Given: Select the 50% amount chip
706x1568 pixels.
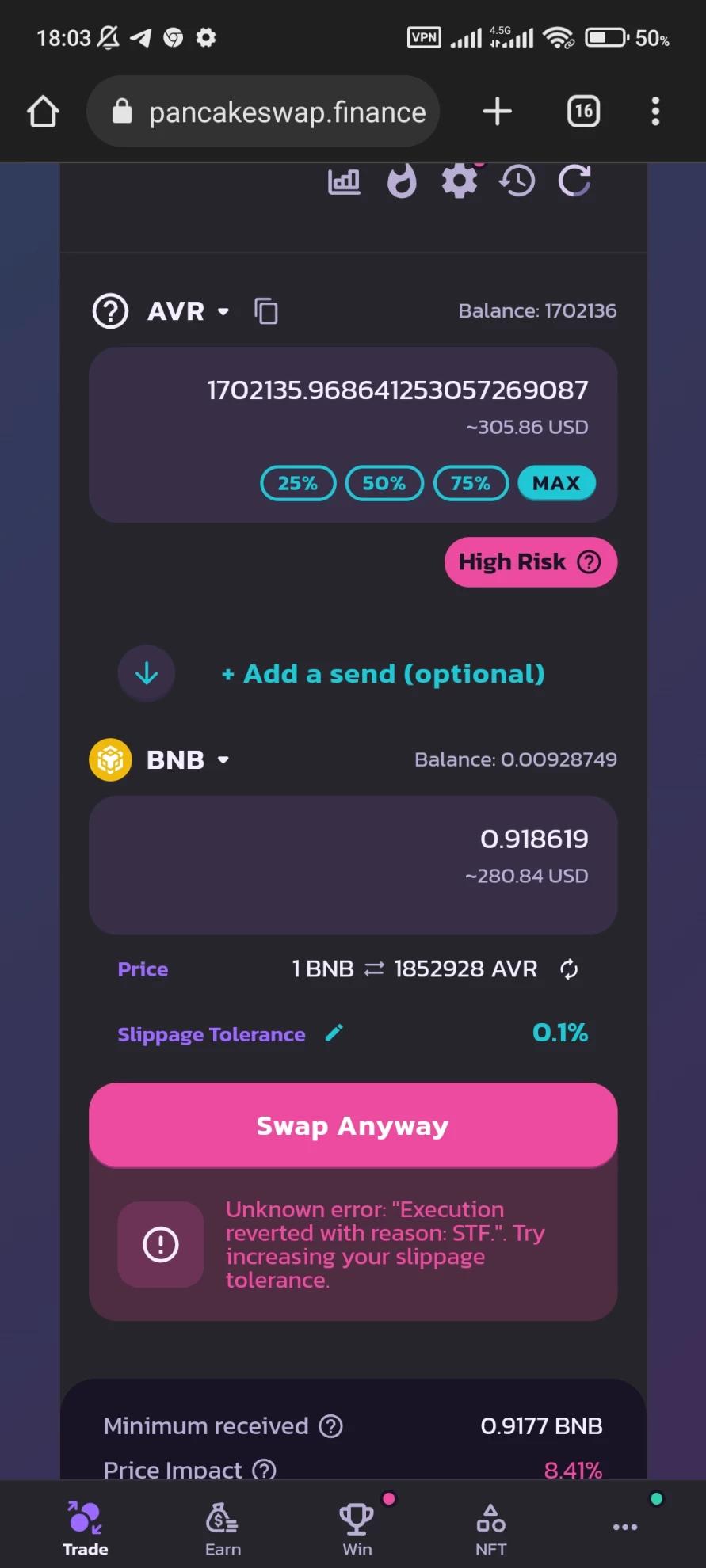Looking at the screenshot, I should point(384,483).
